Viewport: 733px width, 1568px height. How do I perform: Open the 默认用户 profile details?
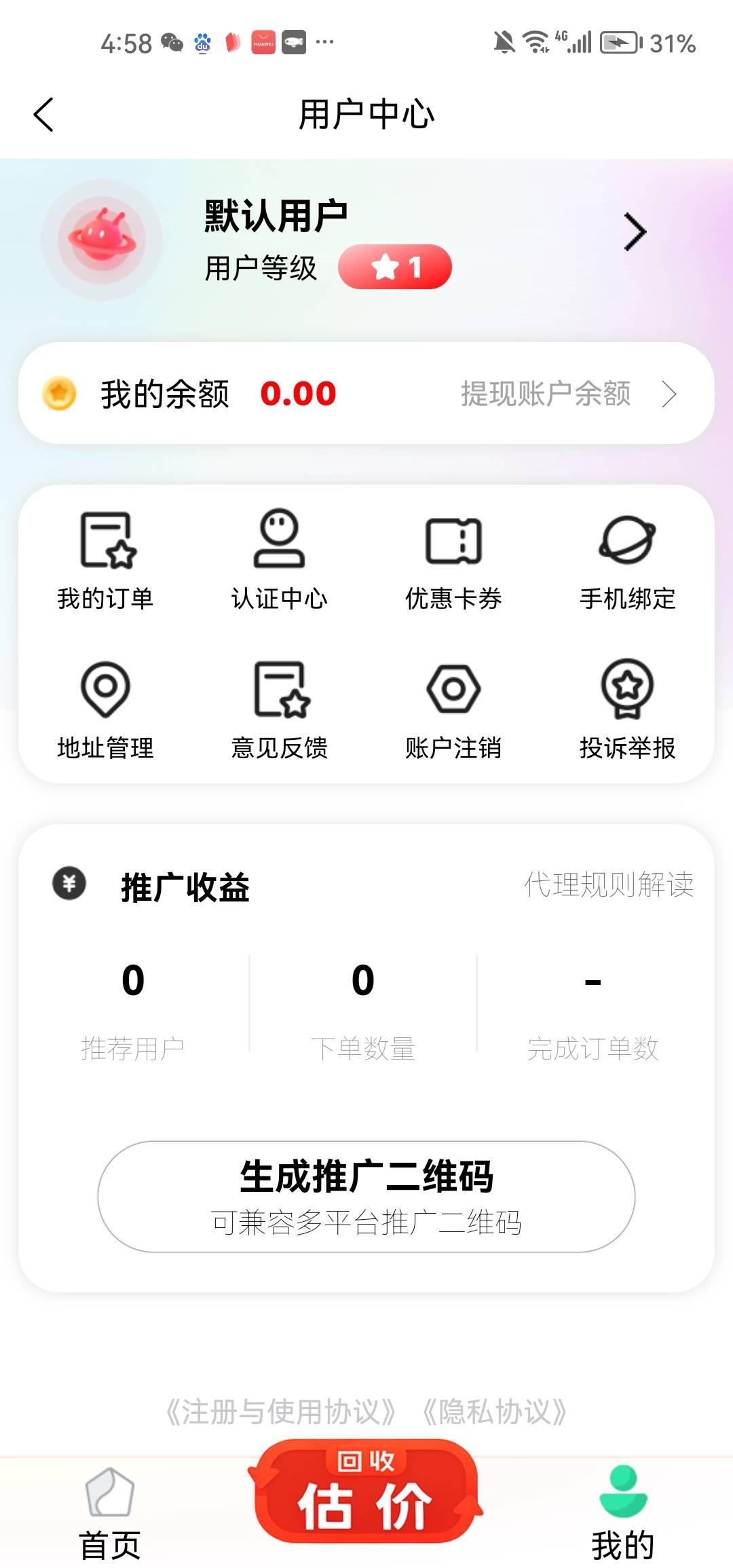[634, 232]
